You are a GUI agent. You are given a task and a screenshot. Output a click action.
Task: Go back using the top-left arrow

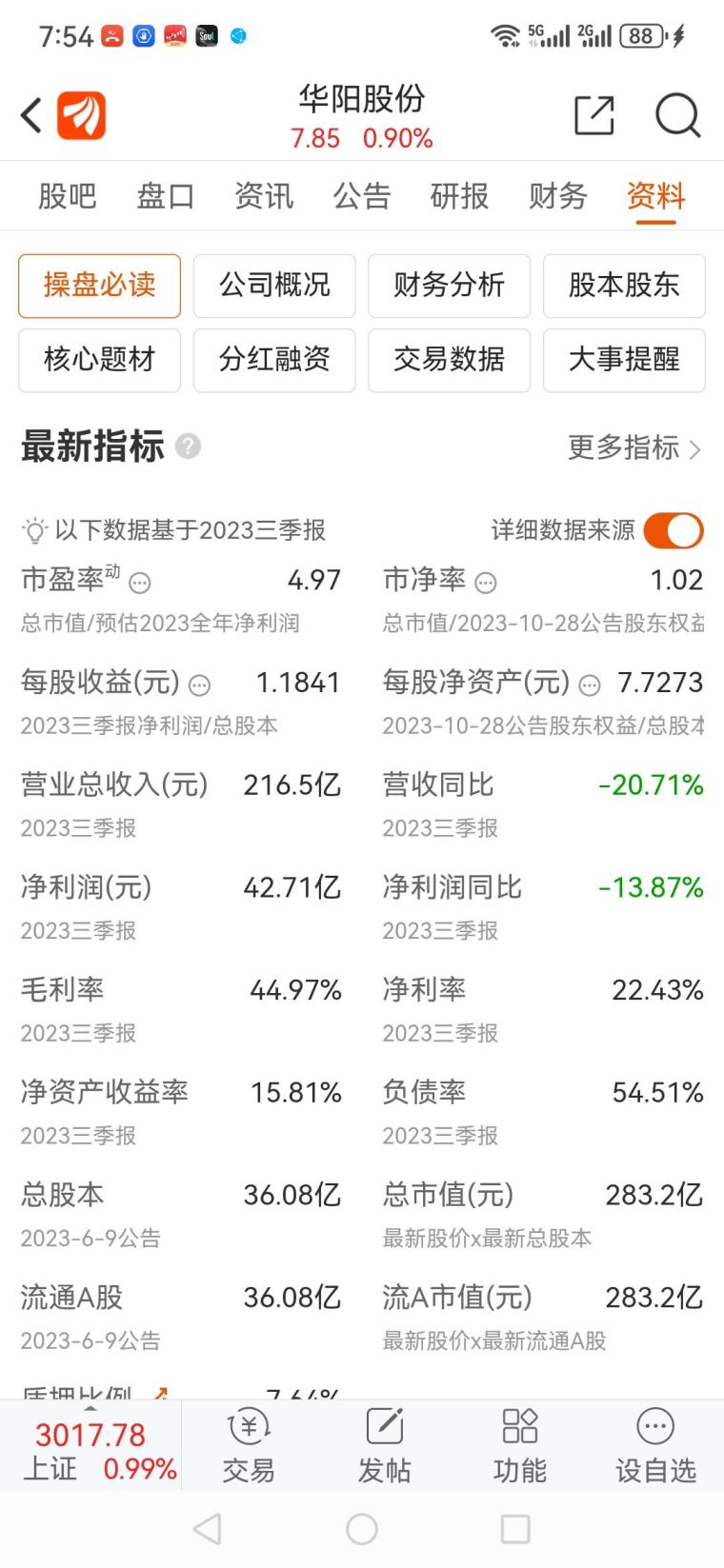32,116
